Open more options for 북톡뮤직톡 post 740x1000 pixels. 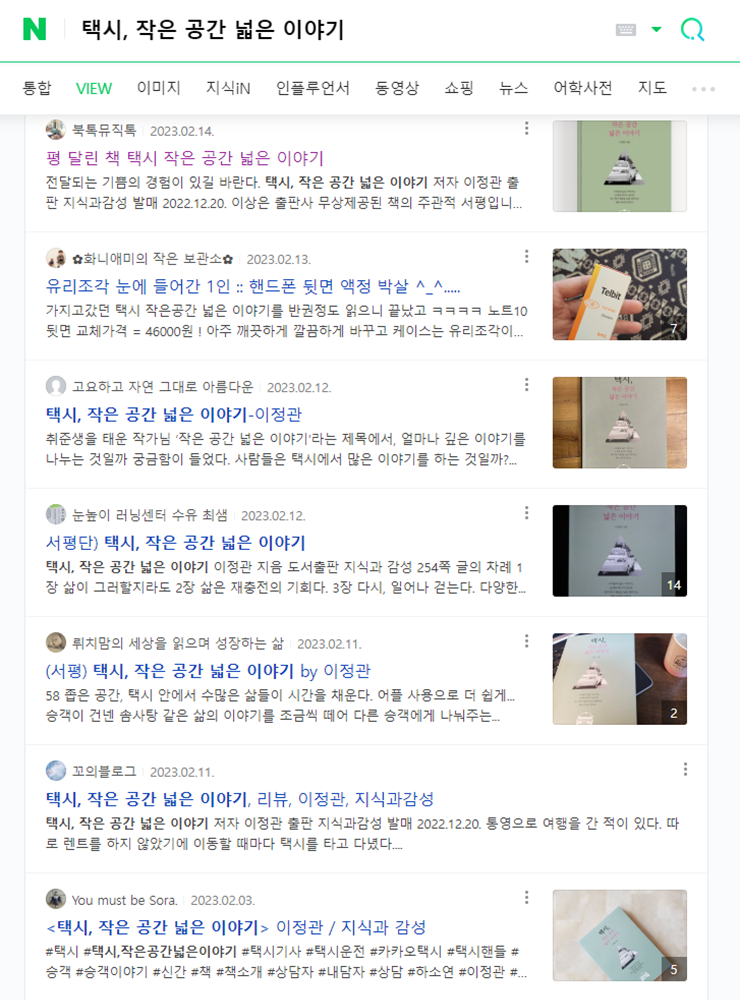click(x=527, y=128)
